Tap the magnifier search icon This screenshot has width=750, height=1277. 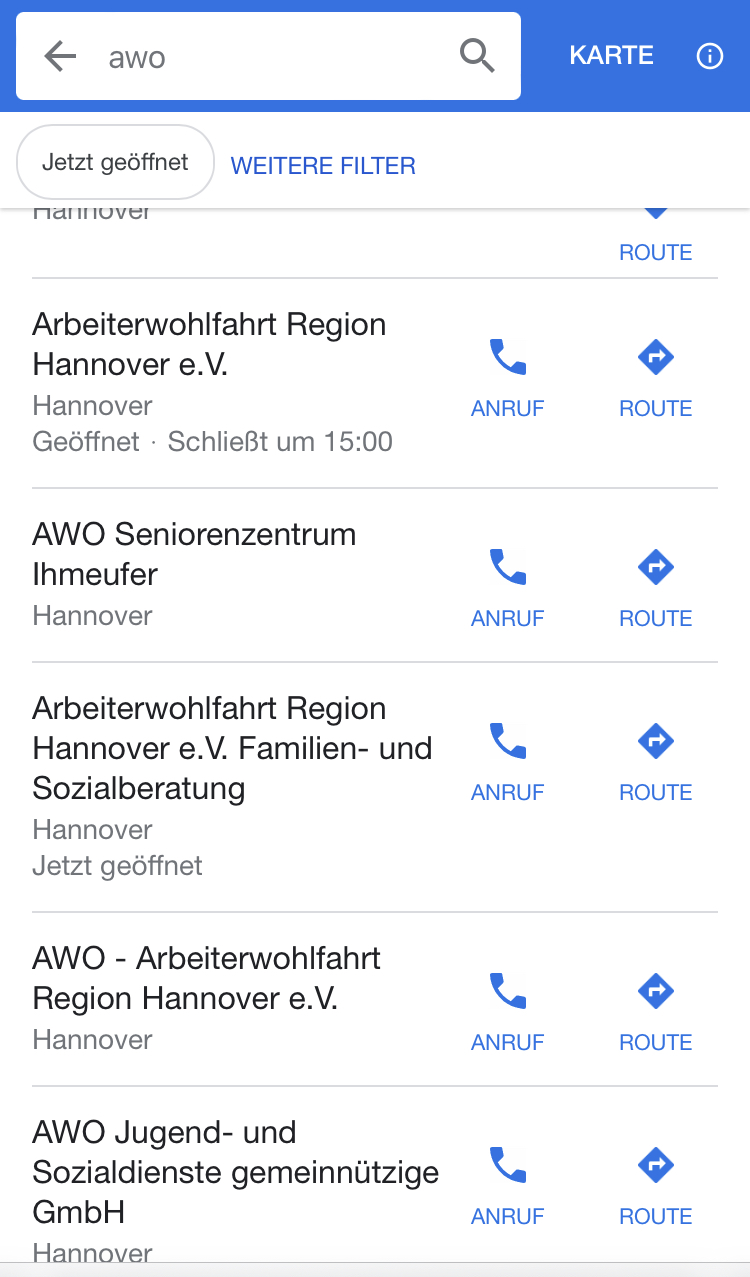[x=477, y=57]
